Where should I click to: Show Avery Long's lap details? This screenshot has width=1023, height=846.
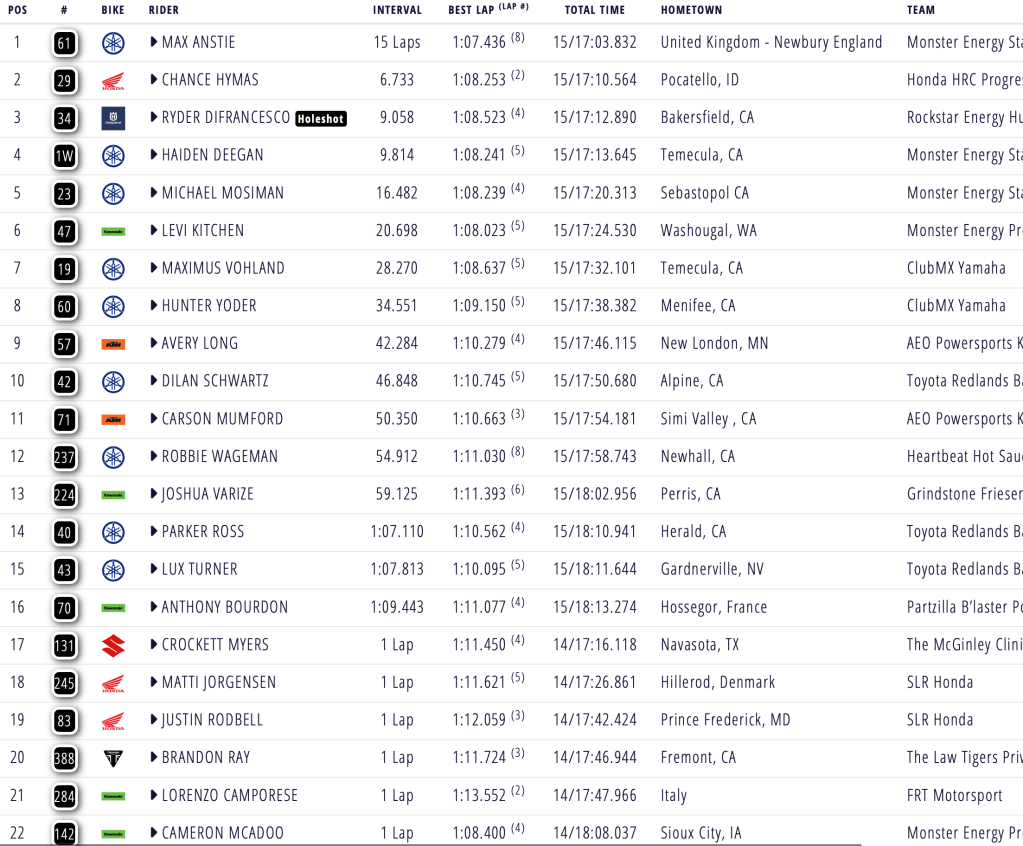click(x=154, y=343)
